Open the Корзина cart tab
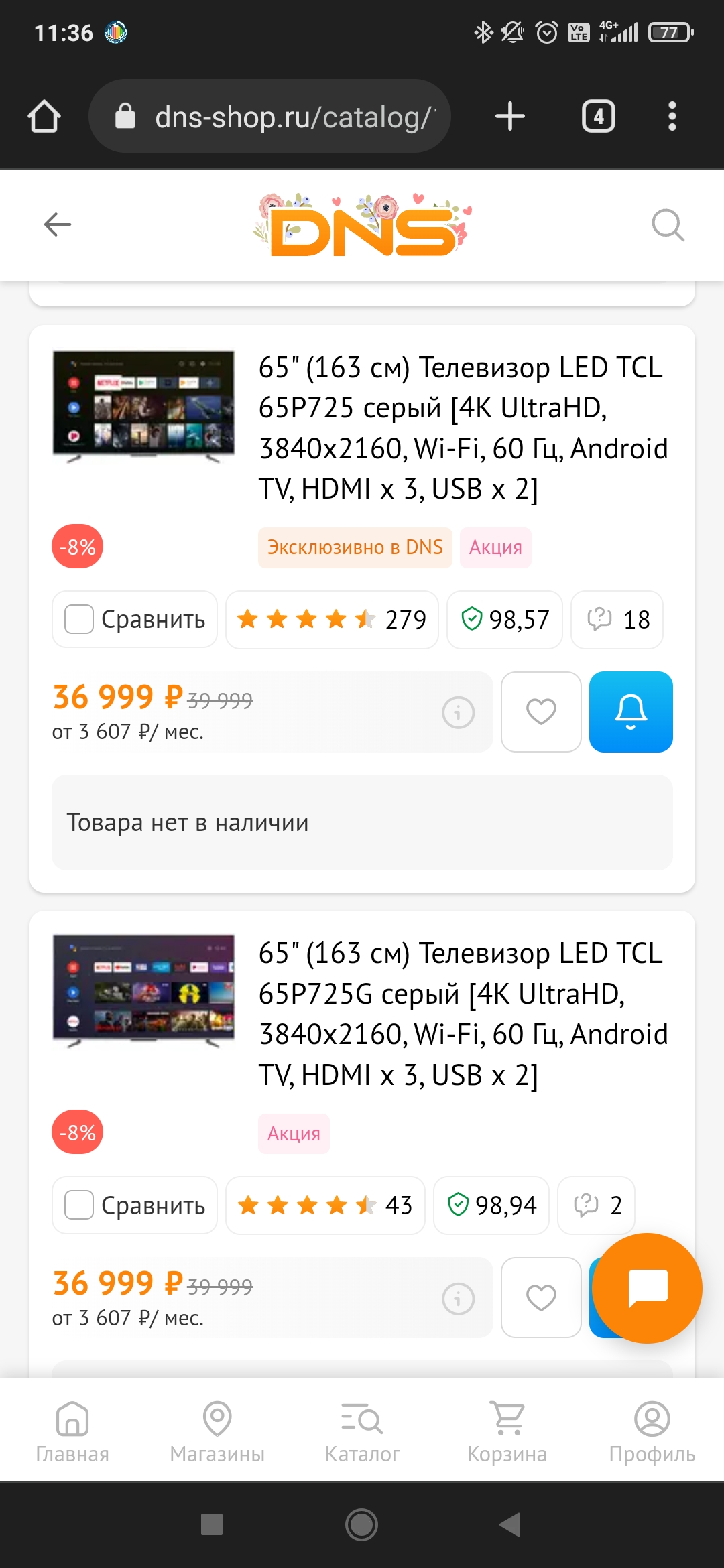Screen dimensions: 724x1568 pos(507,1431)
